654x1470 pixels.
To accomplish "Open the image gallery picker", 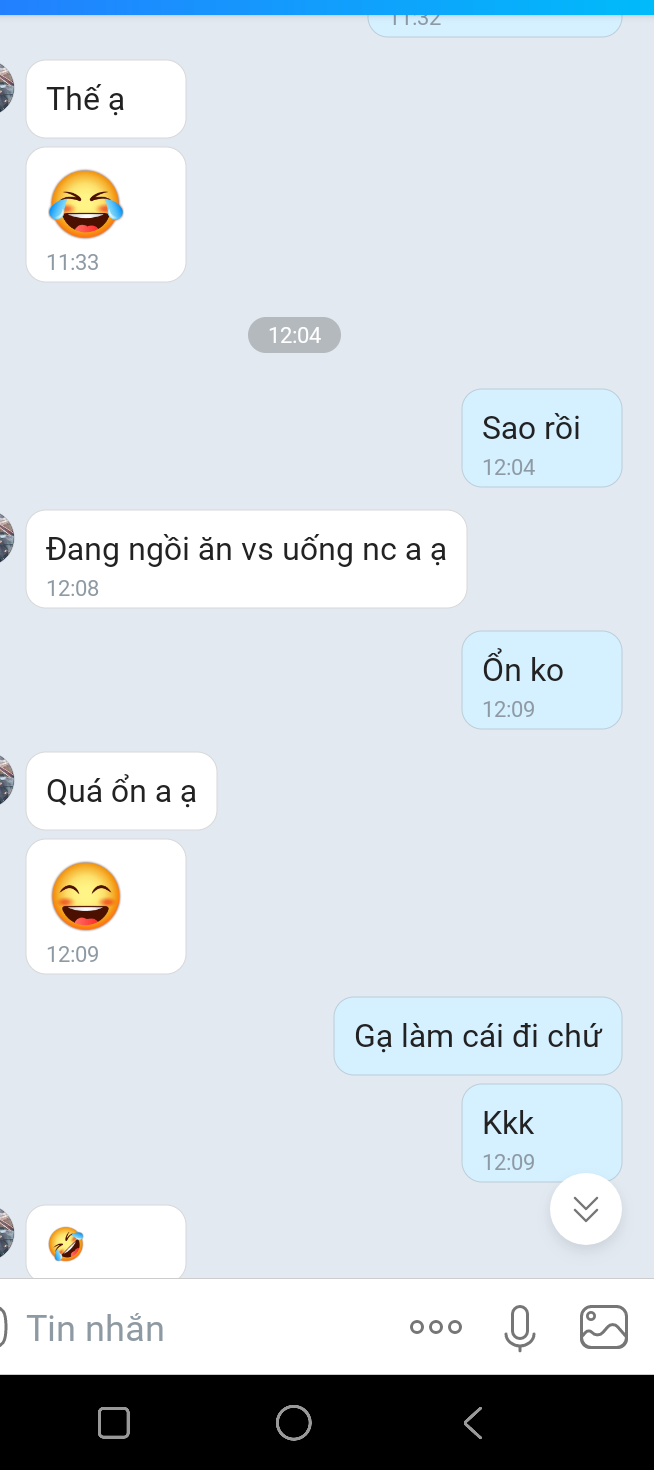I will (604, 1328).
